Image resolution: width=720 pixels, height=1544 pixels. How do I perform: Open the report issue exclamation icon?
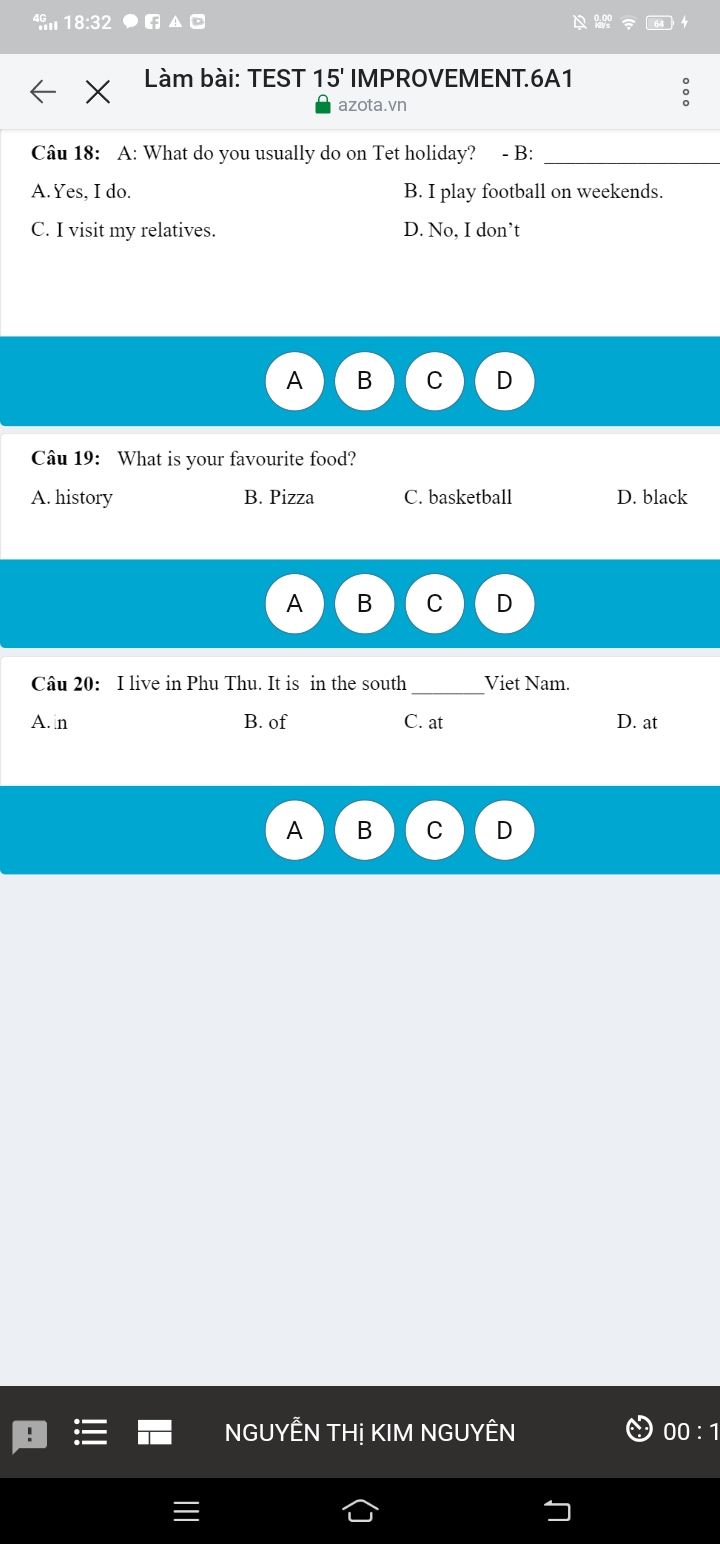click(29, 1435)
